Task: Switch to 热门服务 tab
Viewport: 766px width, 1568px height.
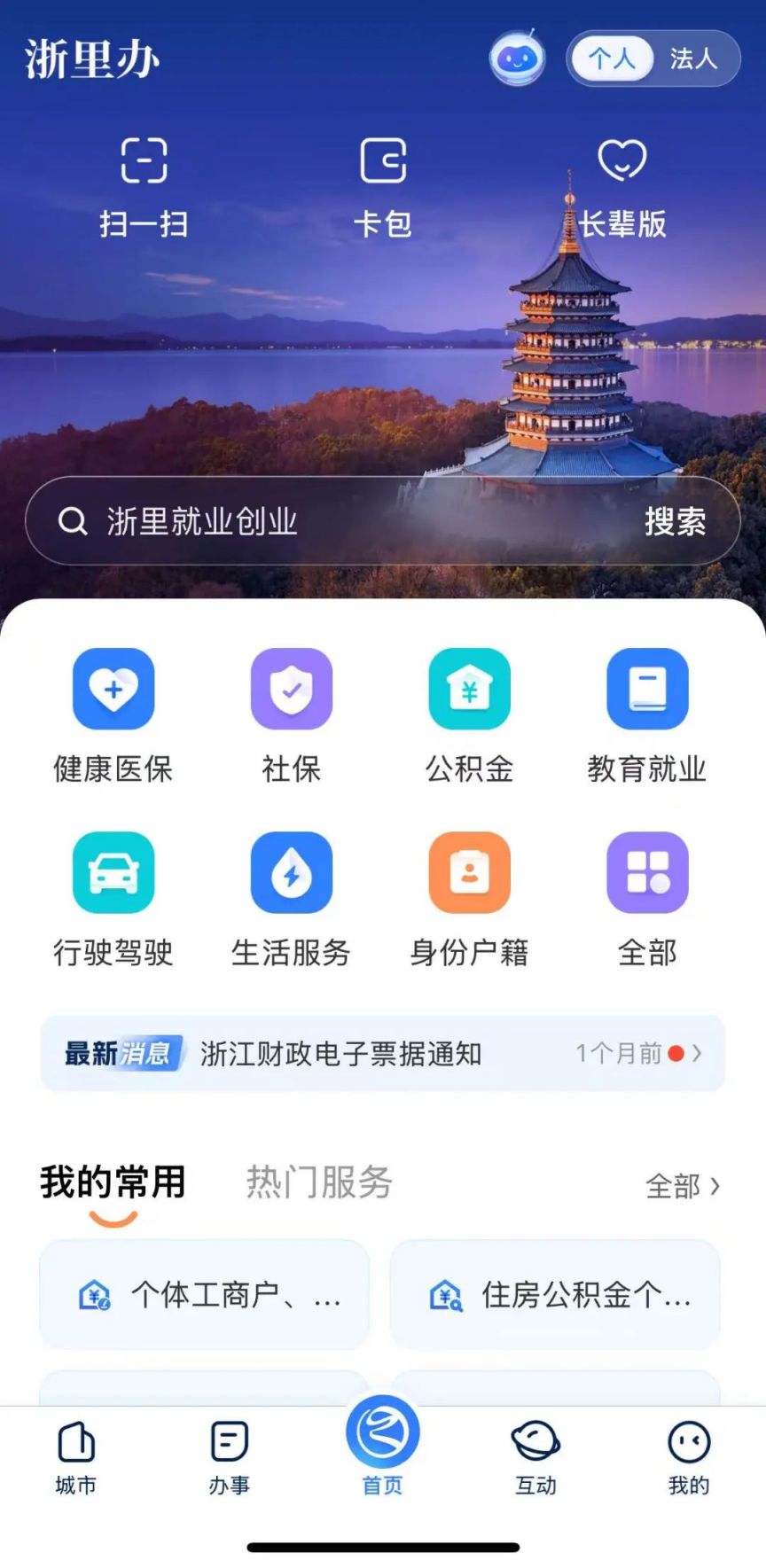Action: tap(319, 1182)
